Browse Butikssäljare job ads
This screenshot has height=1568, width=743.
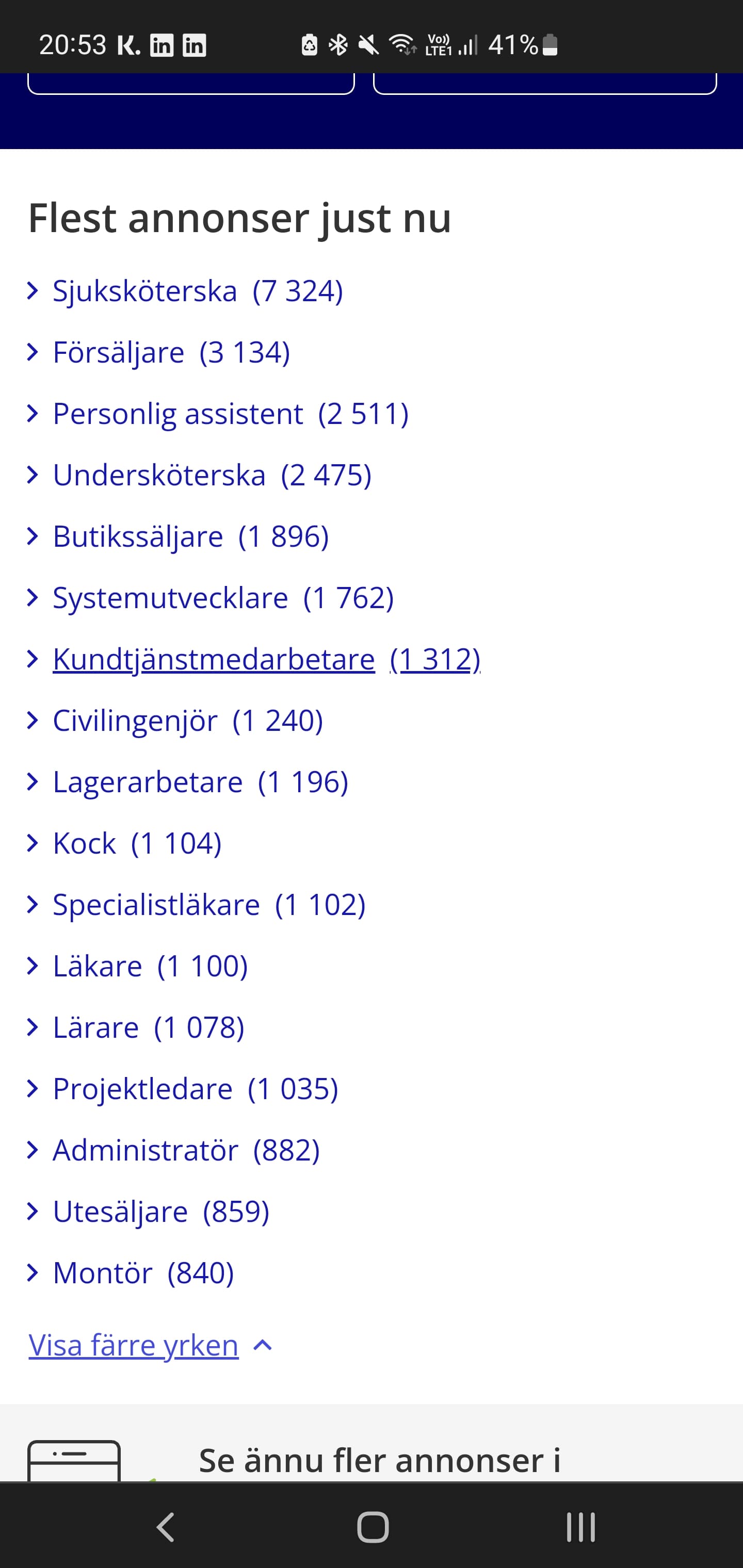[190, 537]
